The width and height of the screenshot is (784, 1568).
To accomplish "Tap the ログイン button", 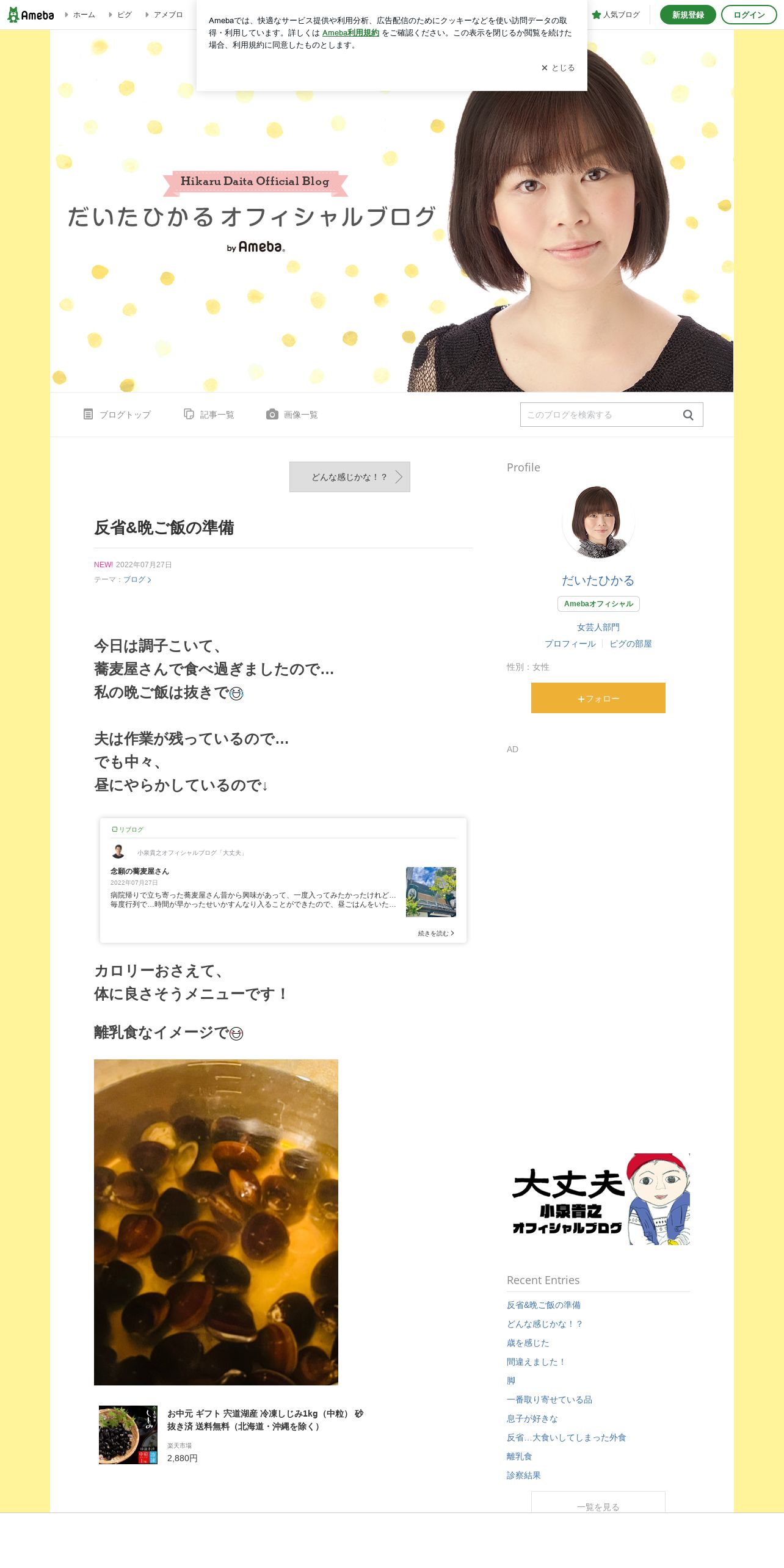I will [749, 15].
